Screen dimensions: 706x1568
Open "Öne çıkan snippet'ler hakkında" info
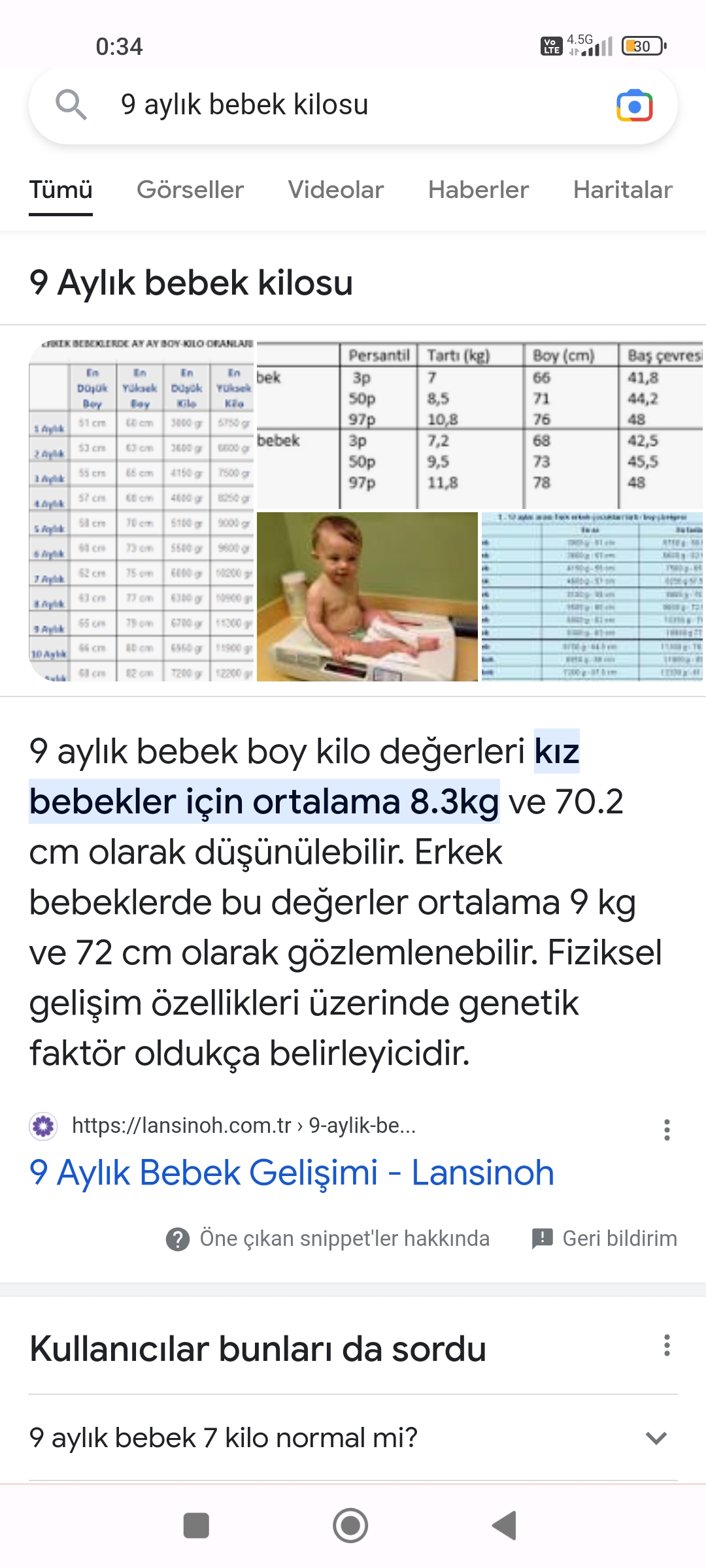coord(328,1238)
